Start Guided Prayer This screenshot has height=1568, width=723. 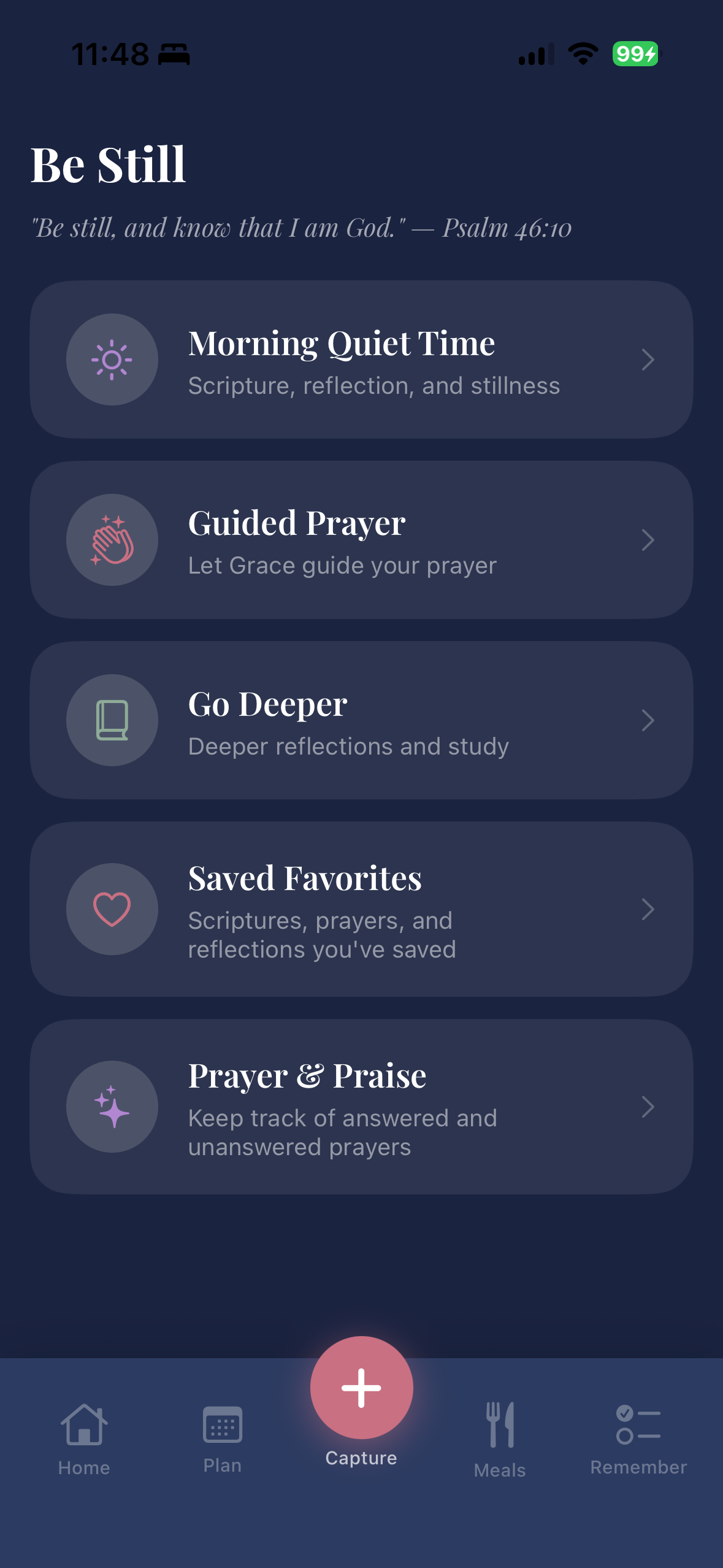click(x=361, y=540)
